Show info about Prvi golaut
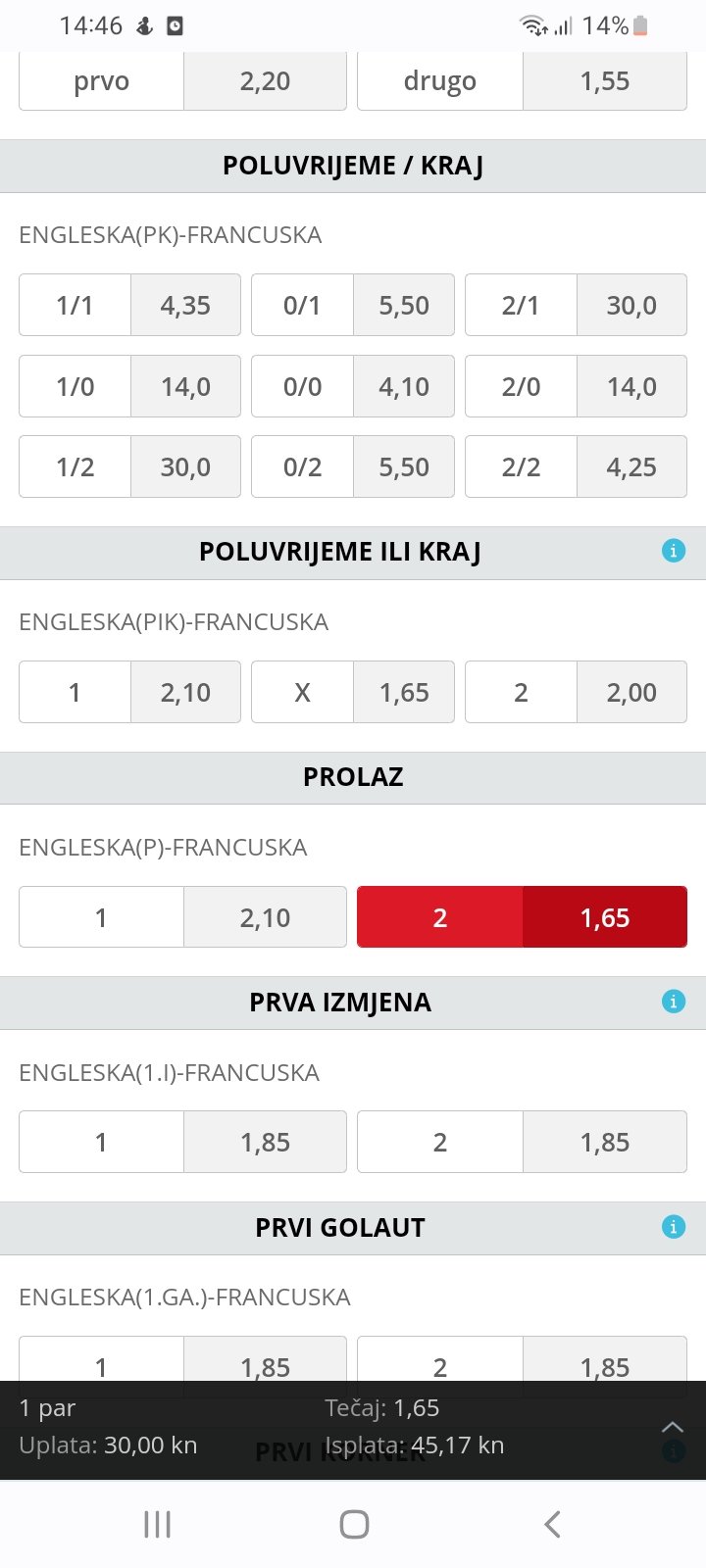Viewport: 706px width, 1568px height. 673,1227
